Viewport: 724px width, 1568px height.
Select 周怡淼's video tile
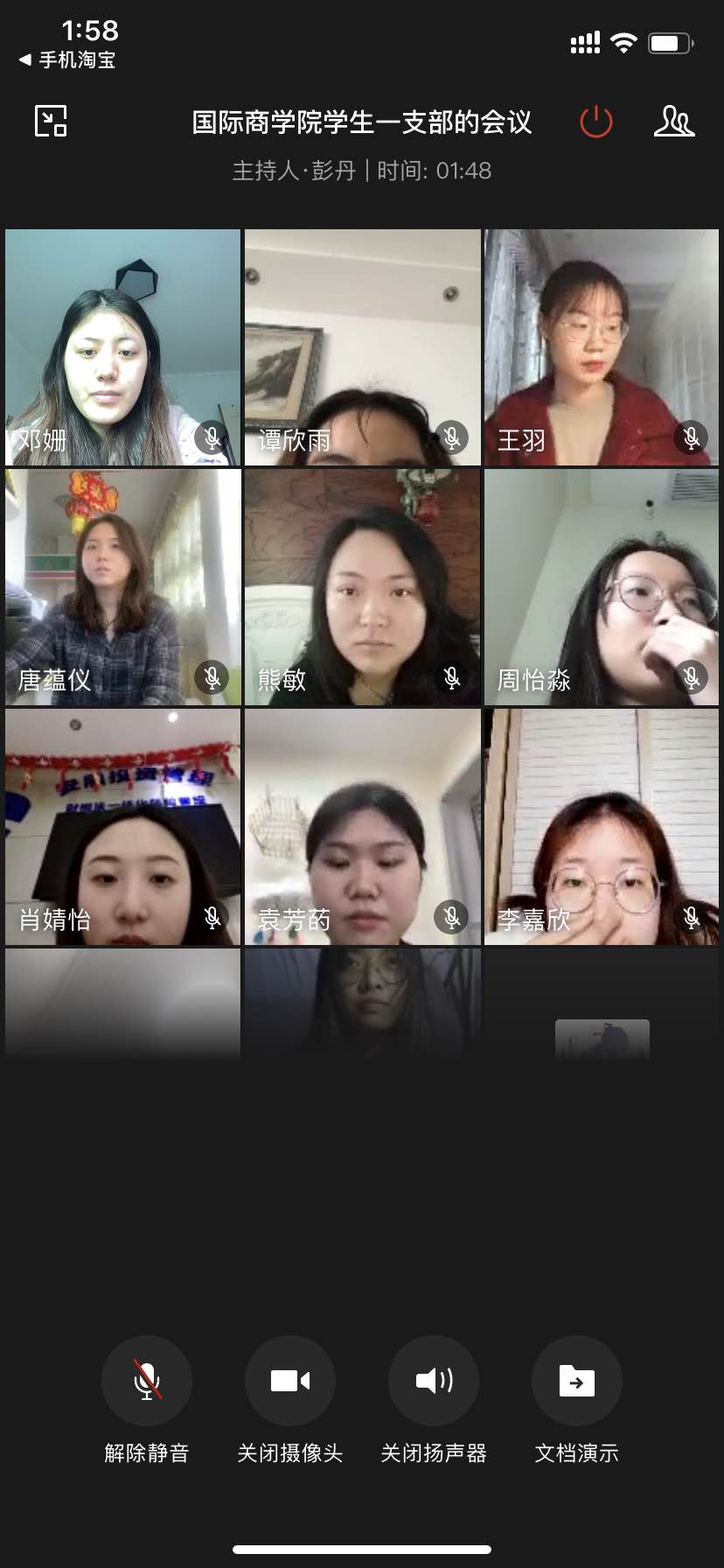[602, 587]
